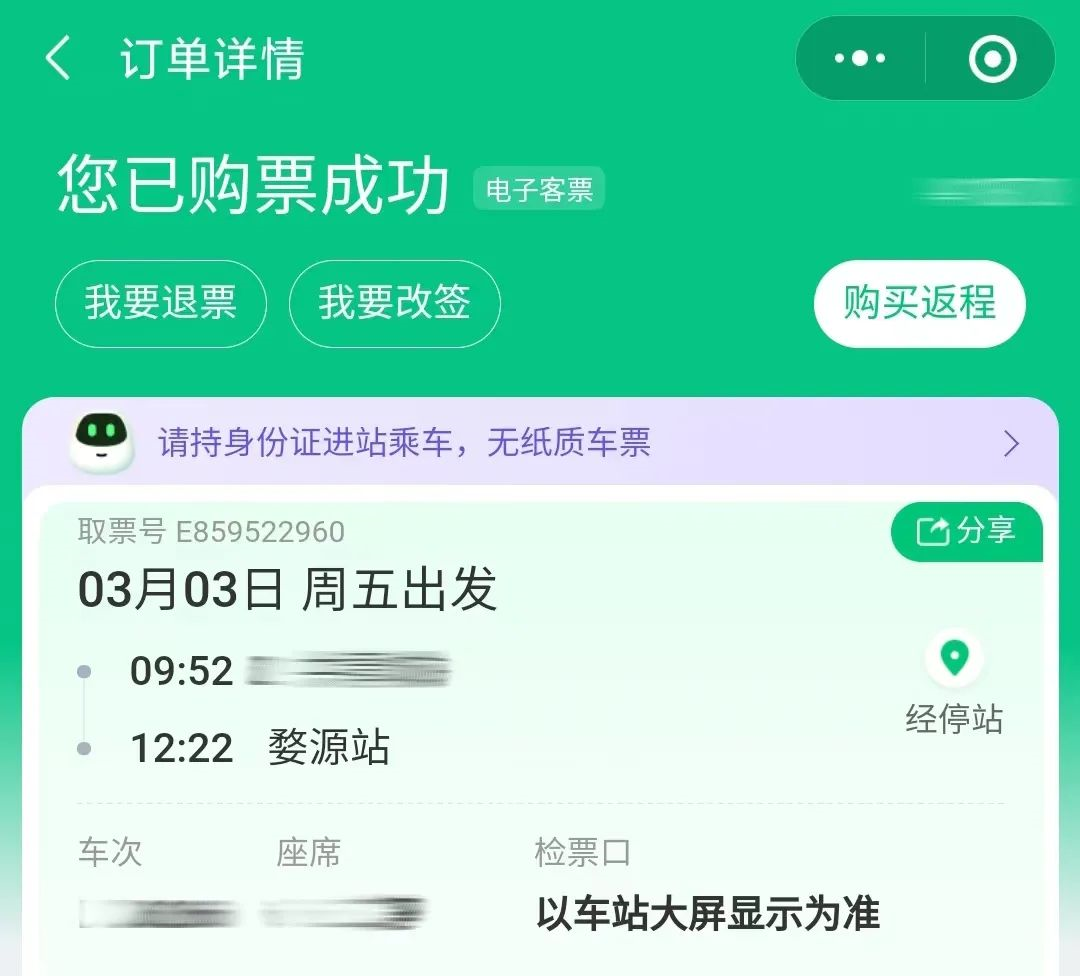This screenshot has width=1080, height=976.
Task: Tap 我要改签 to change the ticket
Action: (x=395, y=303)
